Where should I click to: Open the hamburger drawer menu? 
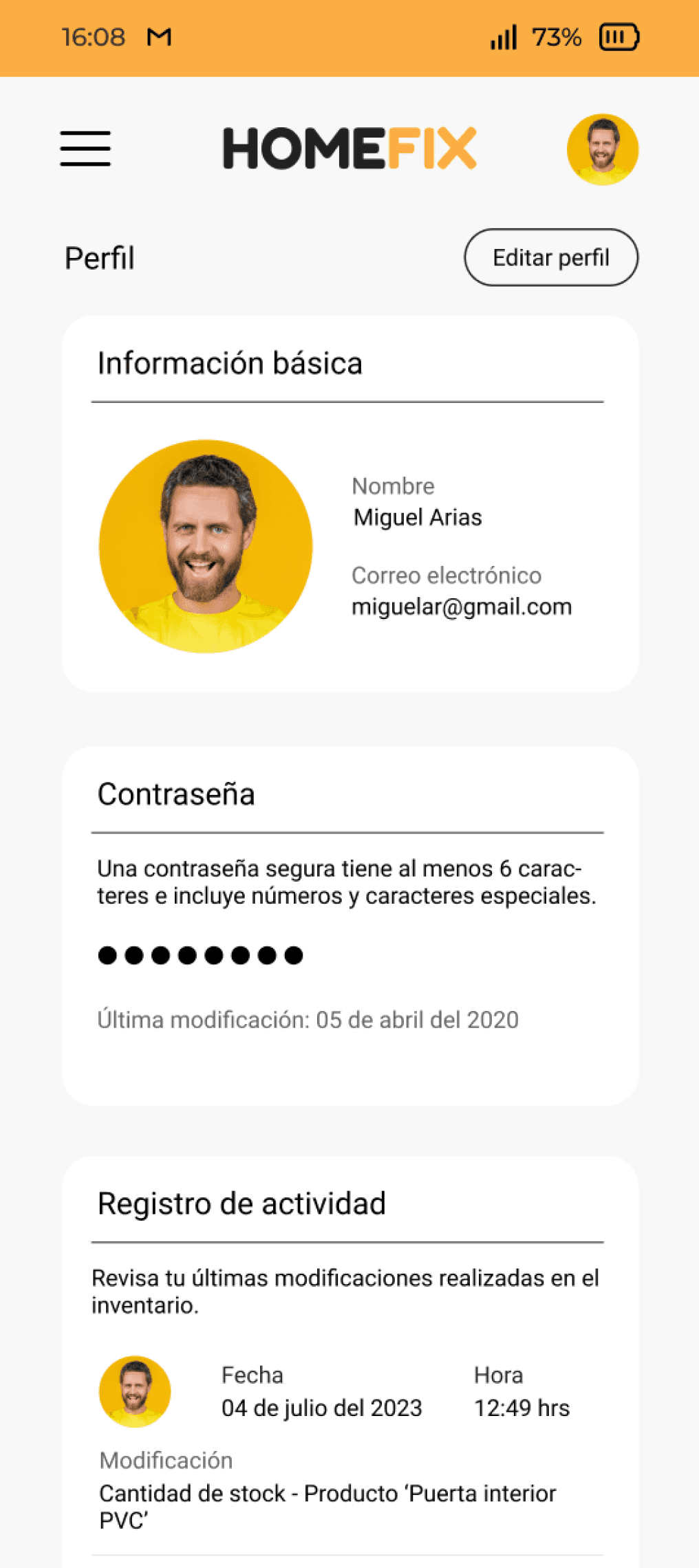pos(85,149)
